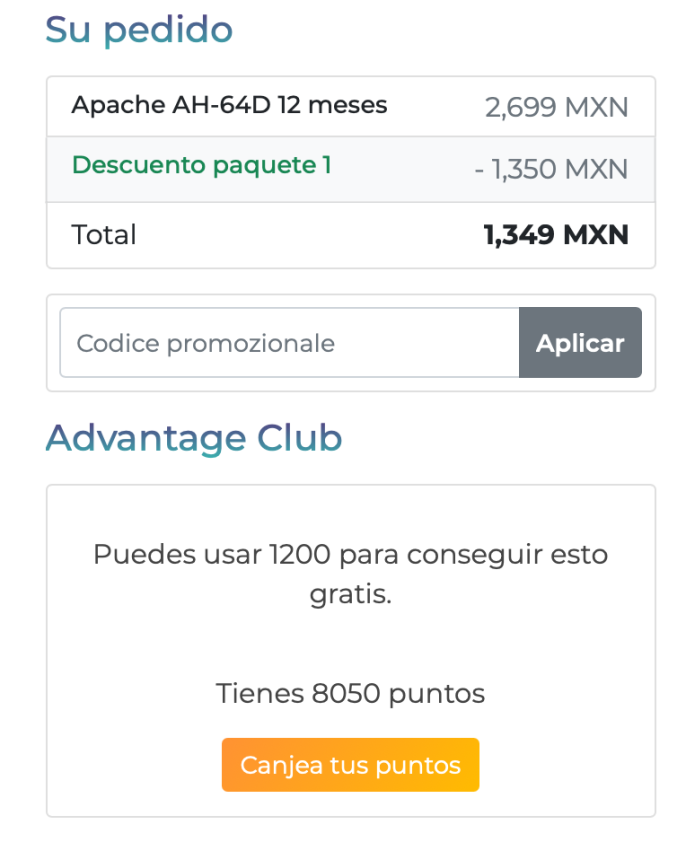686x842 pixels.
Task: Redeem points via Canjea tus puntos
Action: (350, 765)
